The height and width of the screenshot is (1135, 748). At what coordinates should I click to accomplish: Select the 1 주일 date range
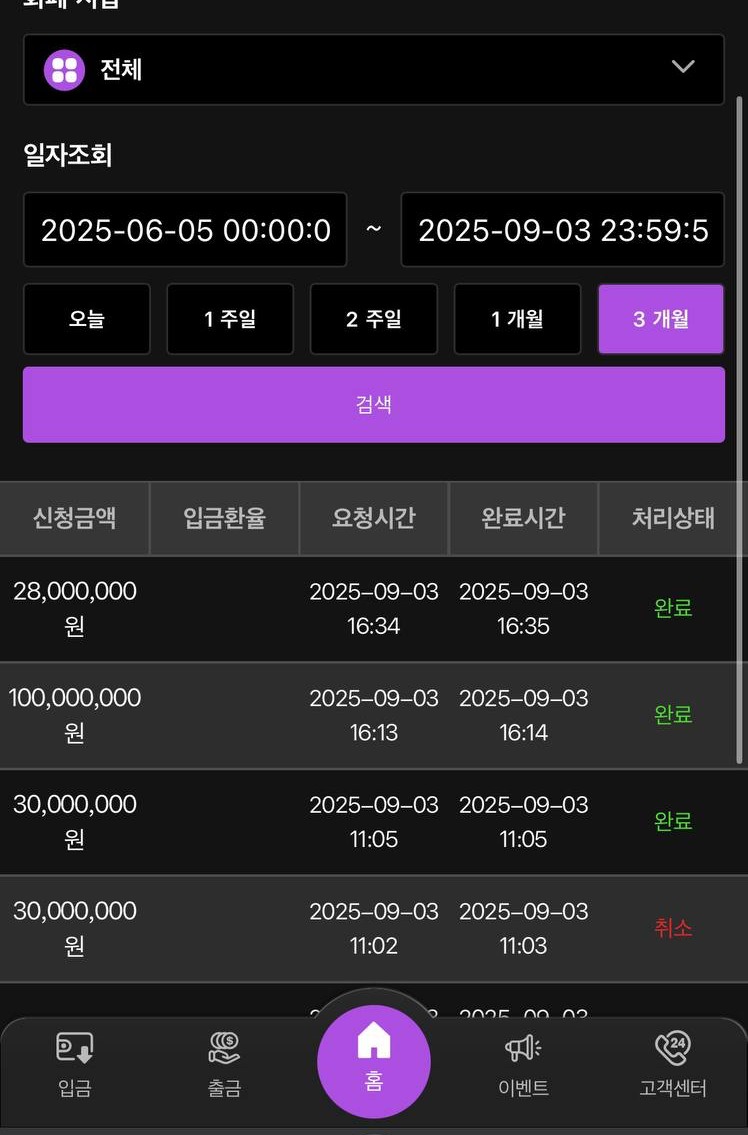click(230, 319)
